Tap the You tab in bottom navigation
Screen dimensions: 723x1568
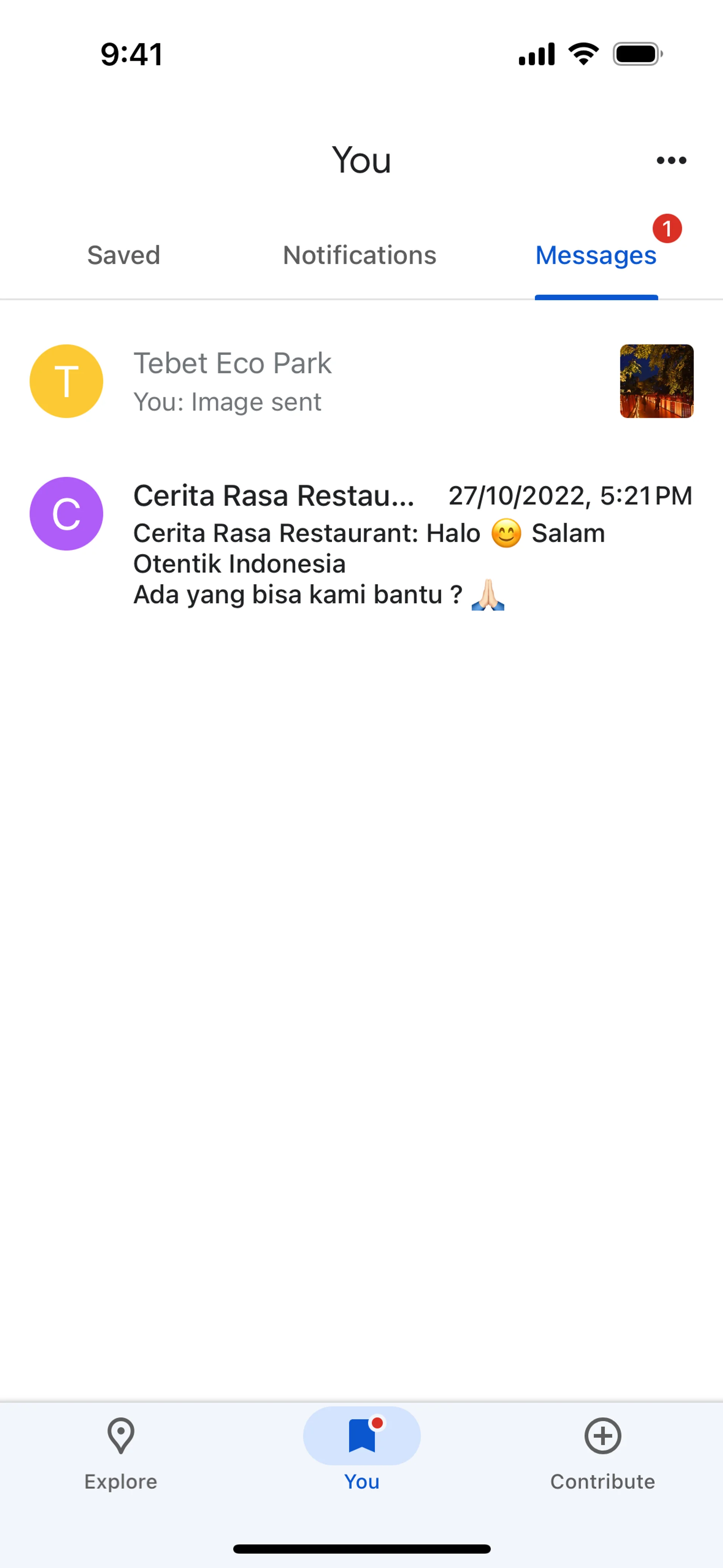click(x=361, y=1451)
